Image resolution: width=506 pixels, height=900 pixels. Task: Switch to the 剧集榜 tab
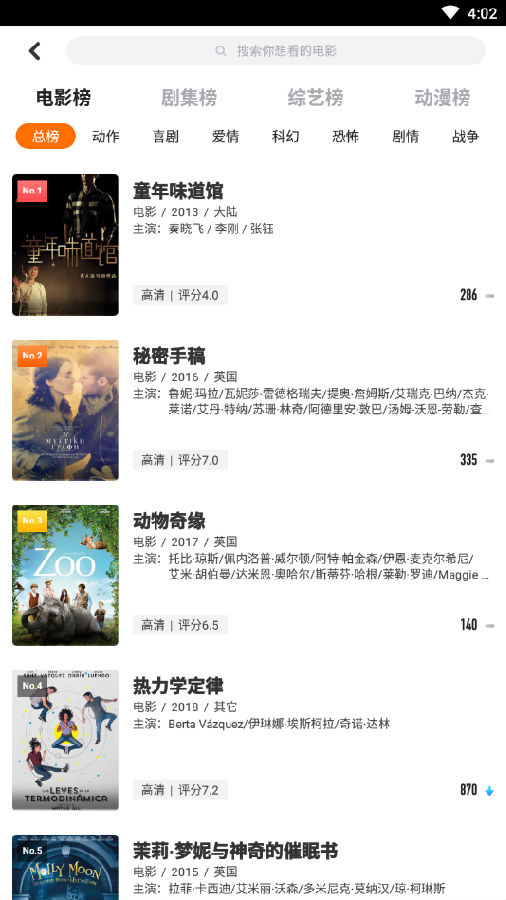189,98
